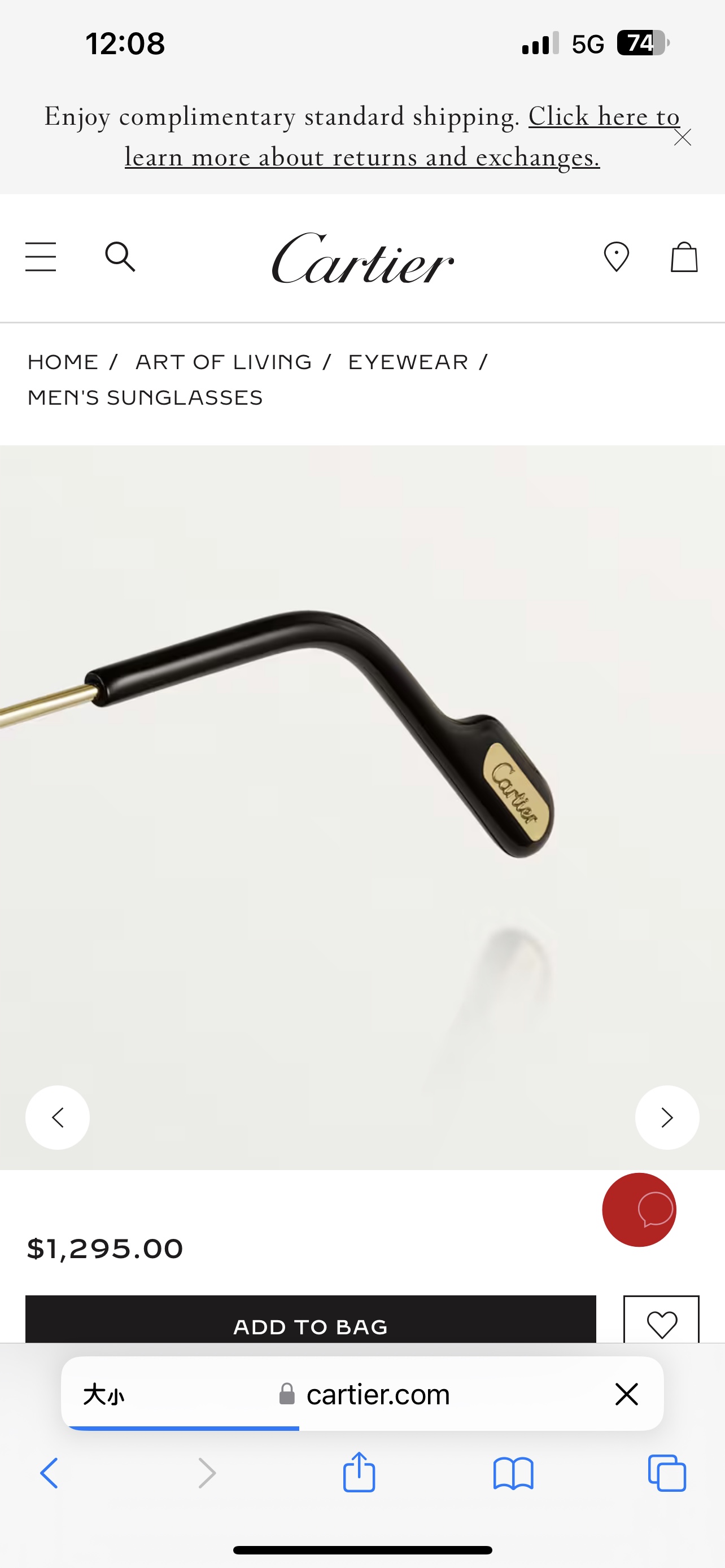Go to MEN'S SUNGLASSES breadcrumb
The image size is (725, 1568).
[145, 397]
